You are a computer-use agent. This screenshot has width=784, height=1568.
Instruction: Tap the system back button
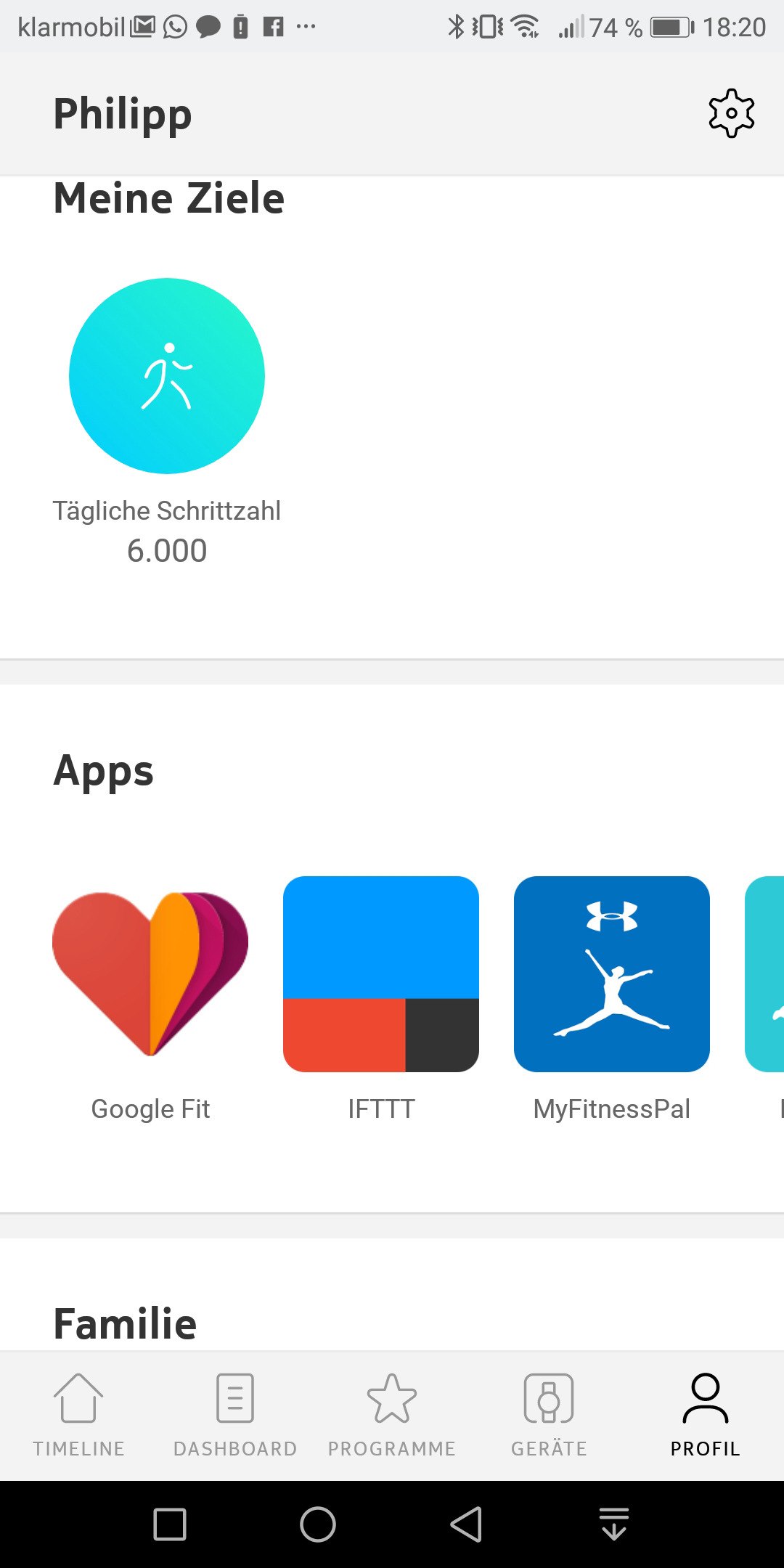(466, 1524)
